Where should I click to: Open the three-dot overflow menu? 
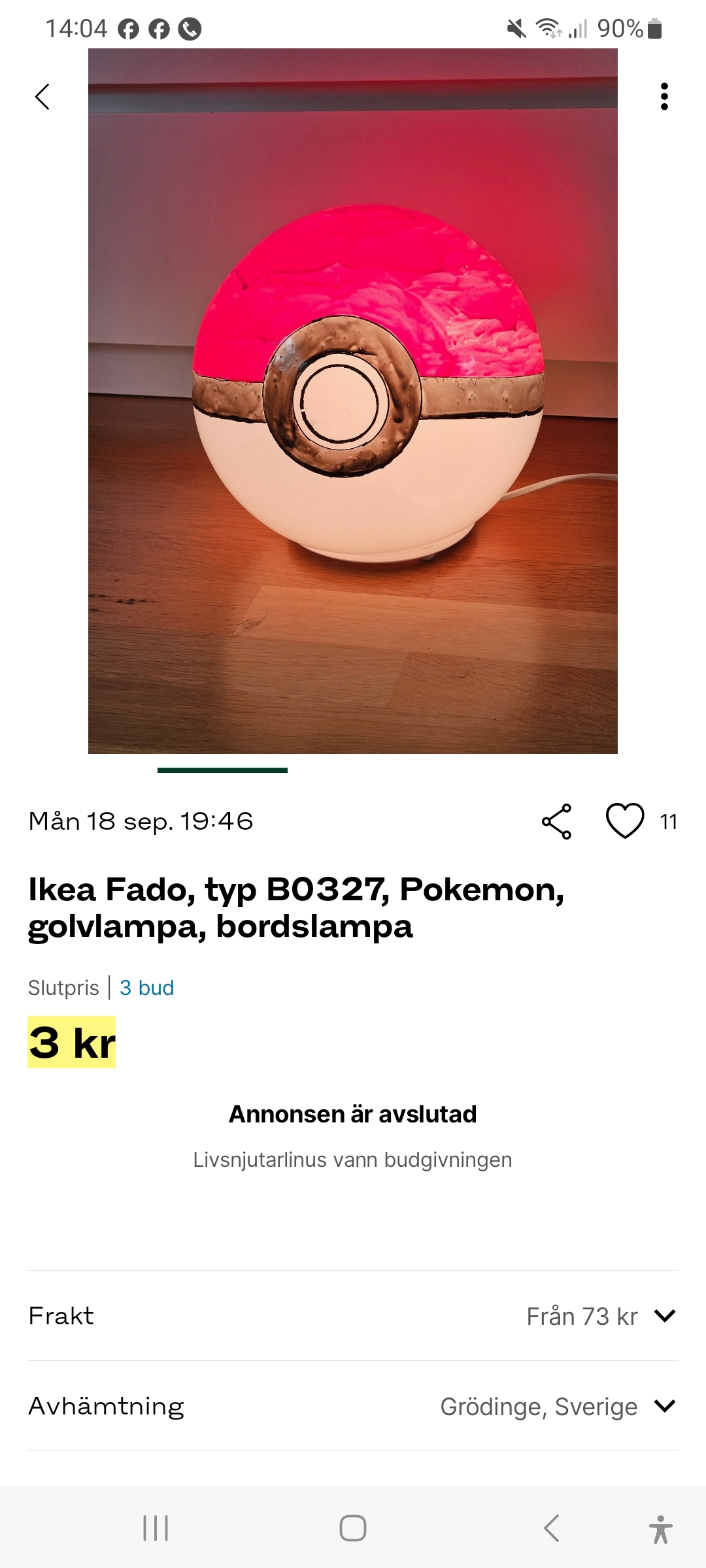coord(664,97)
